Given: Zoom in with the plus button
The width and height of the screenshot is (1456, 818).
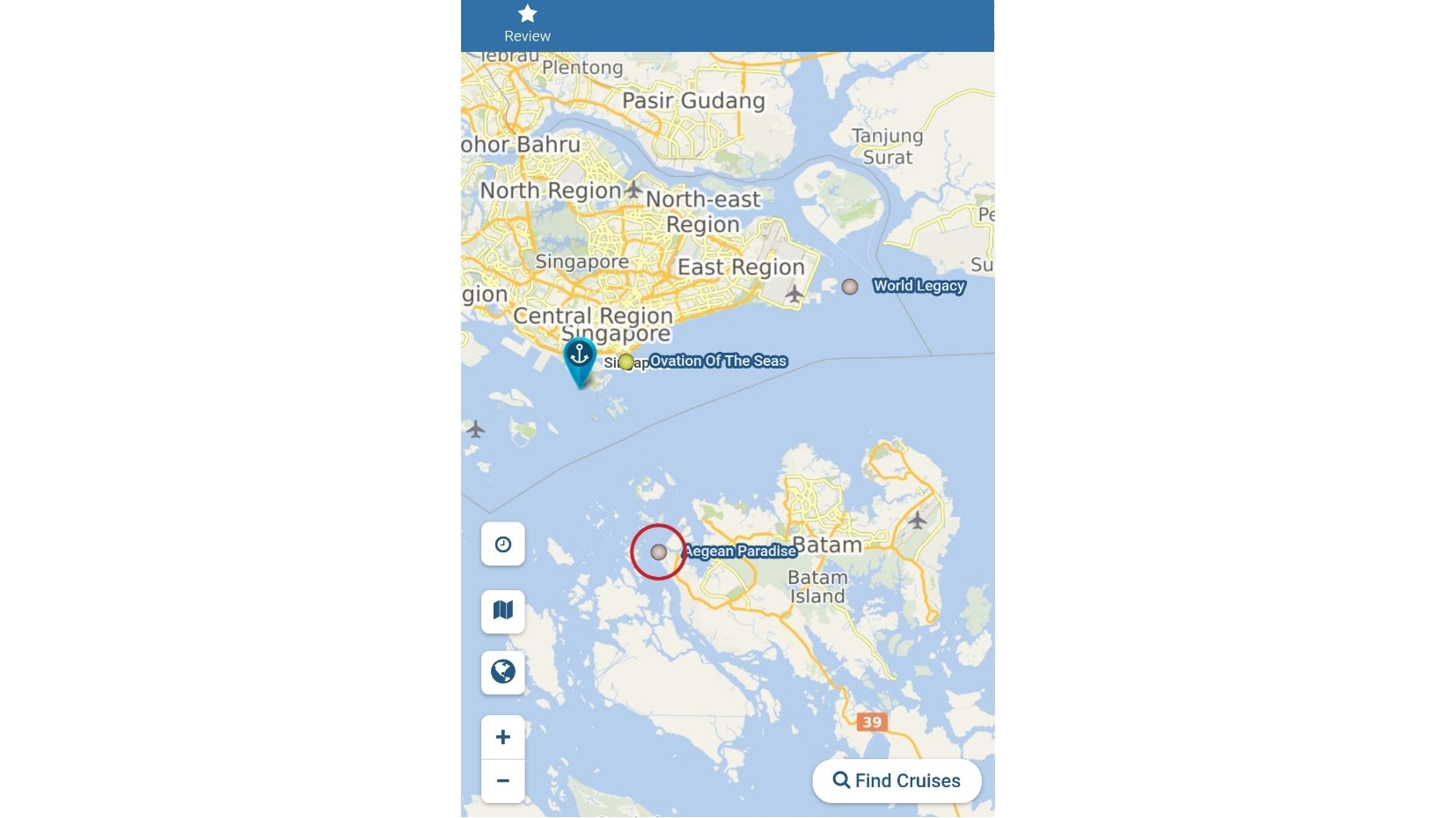Looking at the screenshot, I should (x=503, y=737).
